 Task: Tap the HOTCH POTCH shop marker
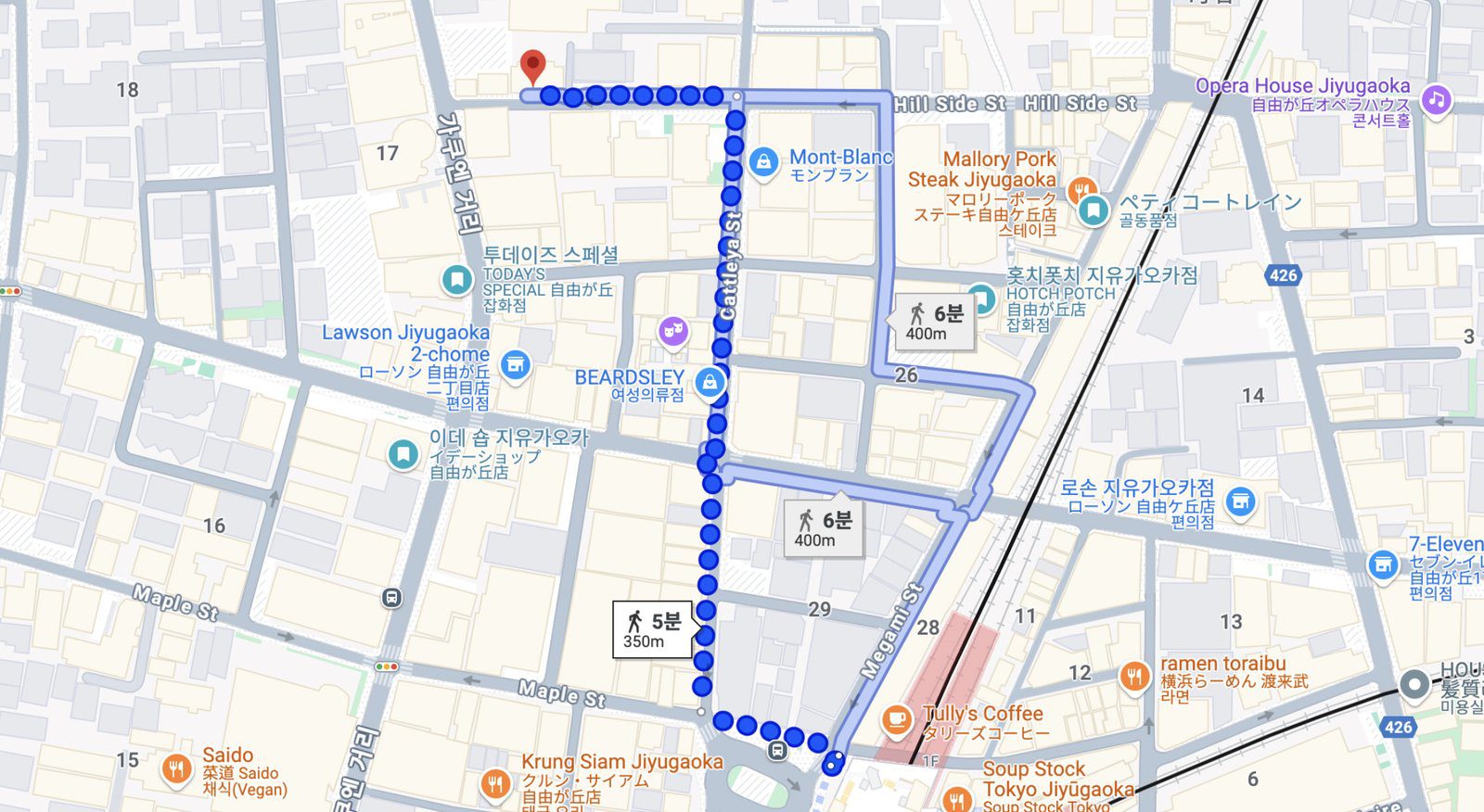click(x=982, y=298)
